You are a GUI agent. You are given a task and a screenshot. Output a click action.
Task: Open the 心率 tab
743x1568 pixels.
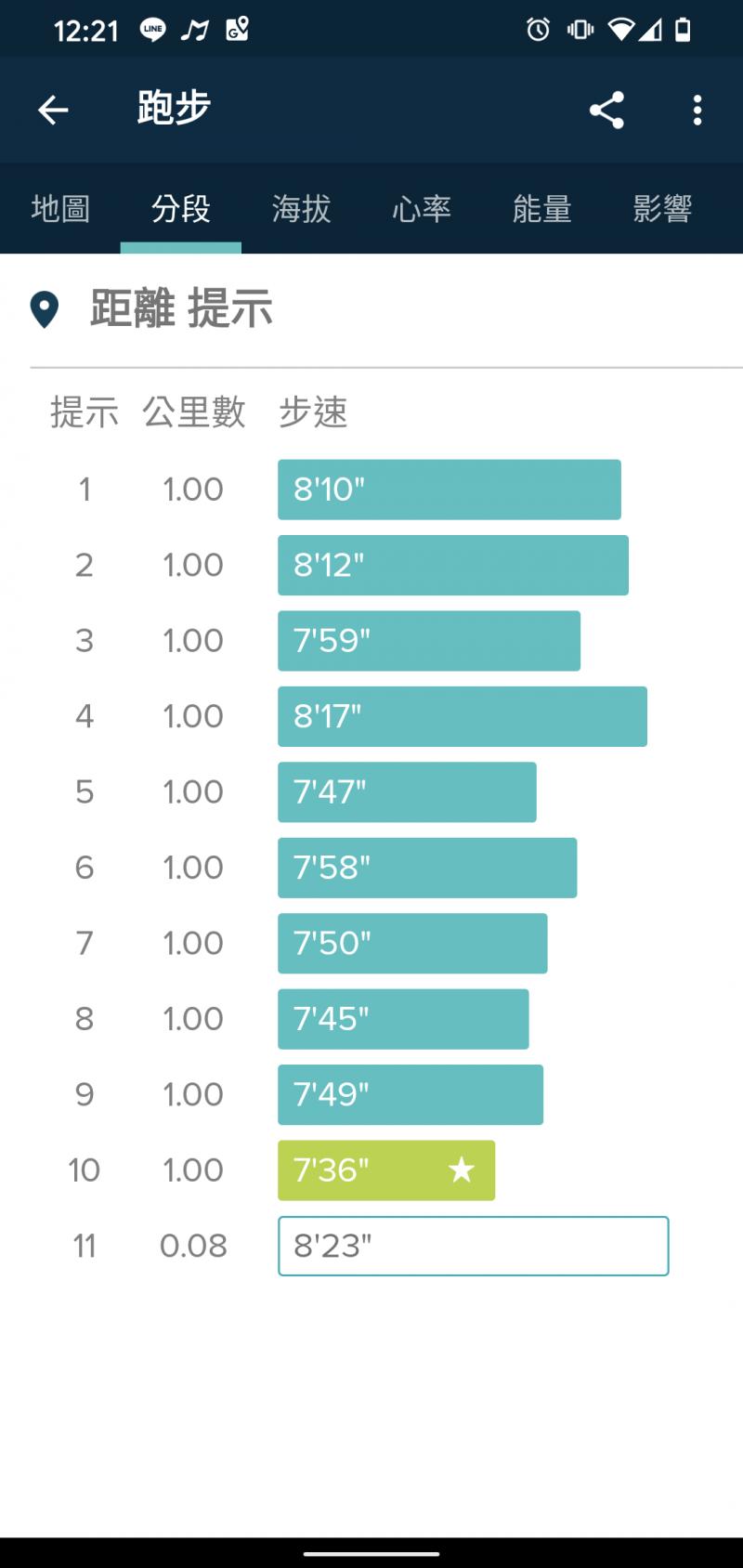pyautogui.click(x=422, y=209)
